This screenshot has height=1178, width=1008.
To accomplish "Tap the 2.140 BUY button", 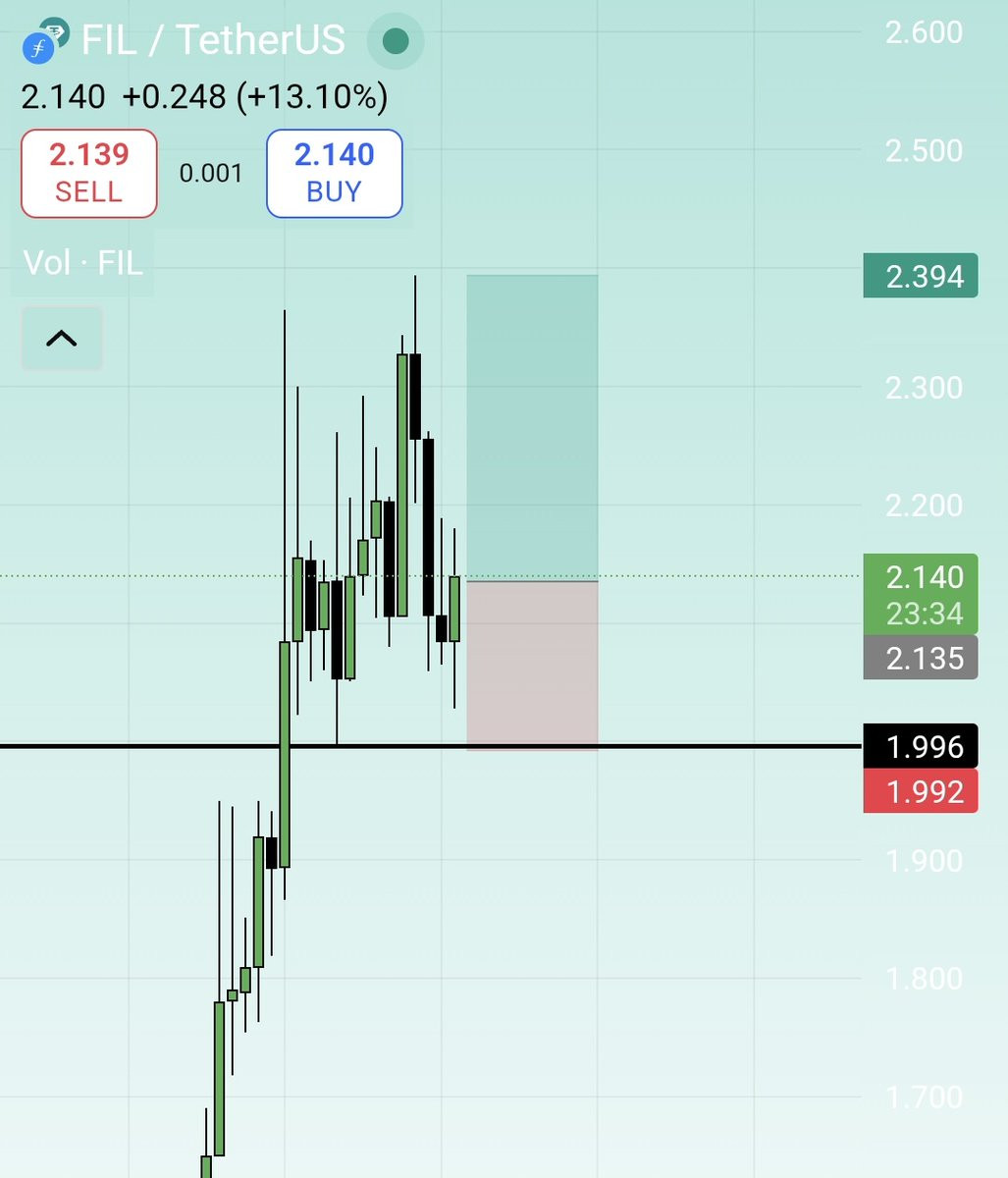I will 335,174.
